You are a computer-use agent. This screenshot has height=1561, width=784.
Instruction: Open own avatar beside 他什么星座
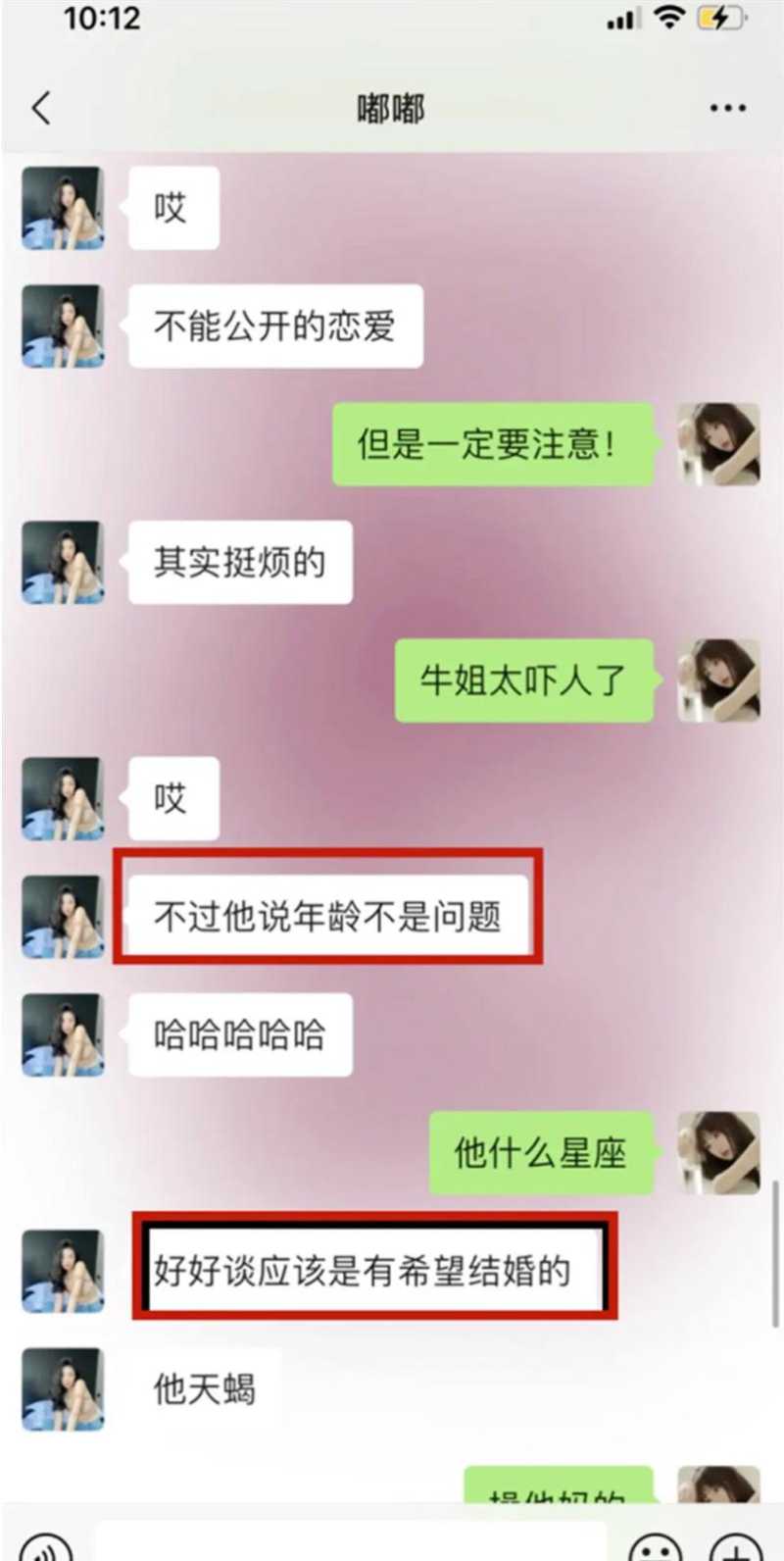[718, 1152]
